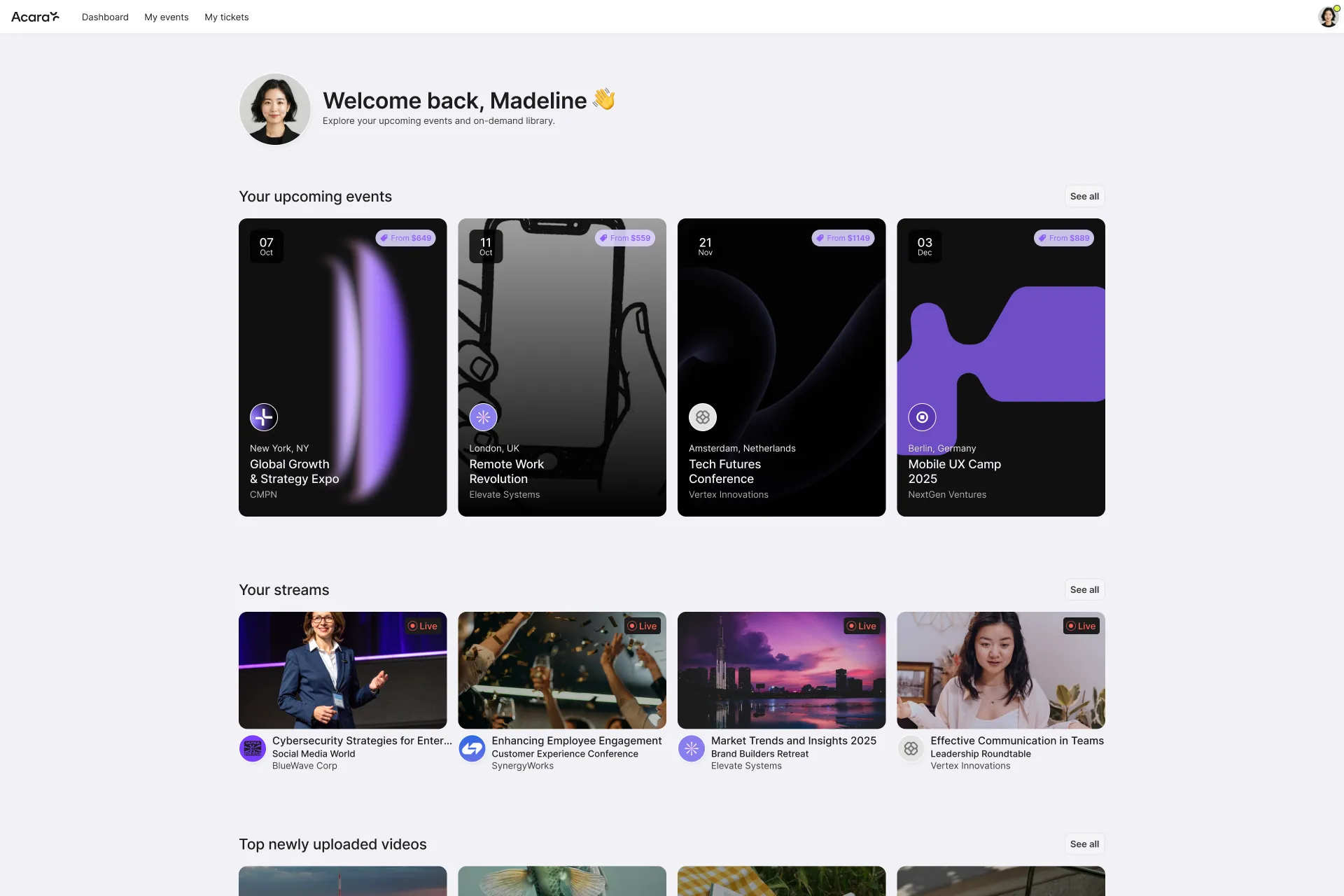
Task: Watch Cybersecurity Strategies live stream
Action: [x=342, y=670]
